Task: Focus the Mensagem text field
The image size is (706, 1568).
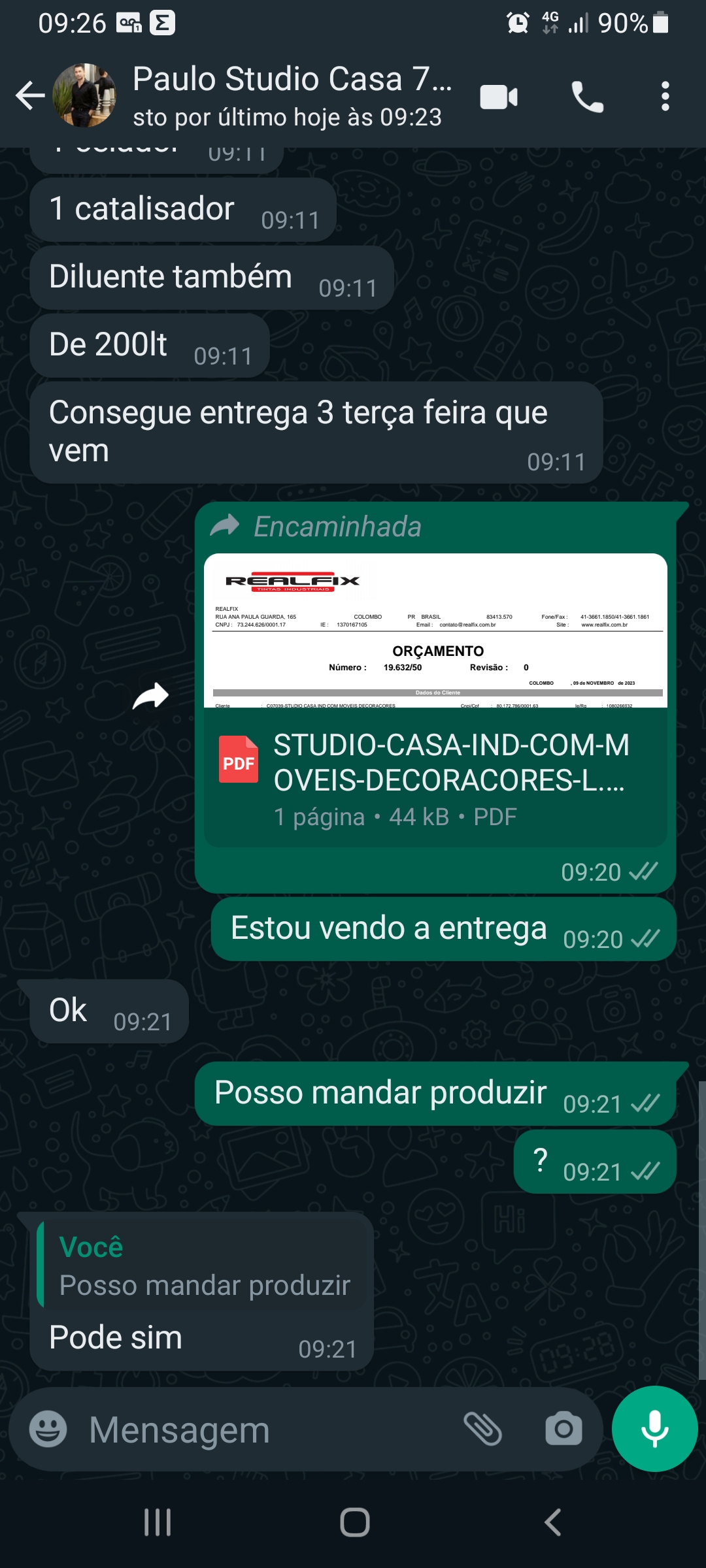Action: (261, 1429)
